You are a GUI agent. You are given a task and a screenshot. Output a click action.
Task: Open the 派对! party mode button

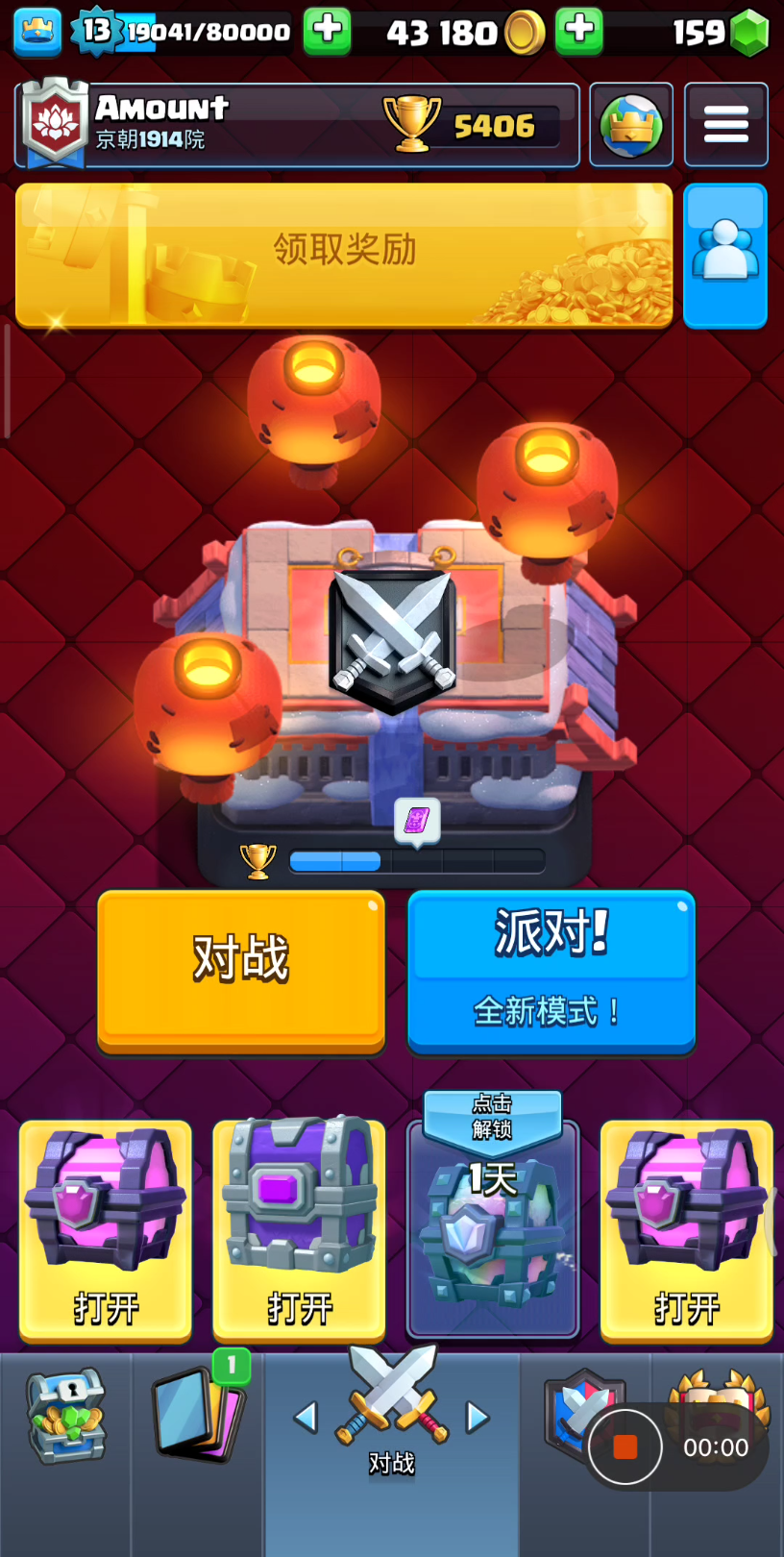point(551,970)
